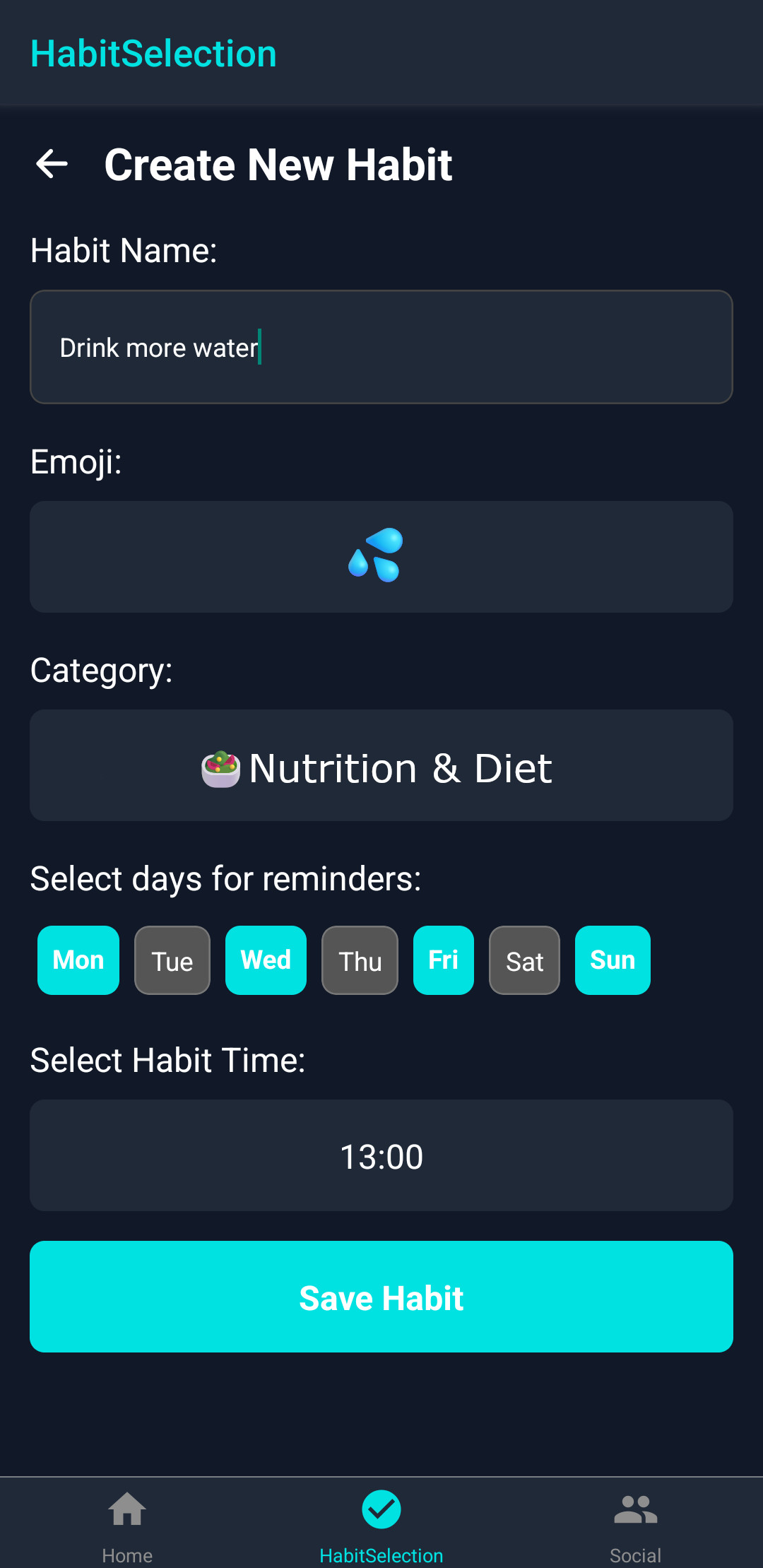Go to the Social tab
Image resolution: width=763 pixels, height=1568 pixels.
635,1526
